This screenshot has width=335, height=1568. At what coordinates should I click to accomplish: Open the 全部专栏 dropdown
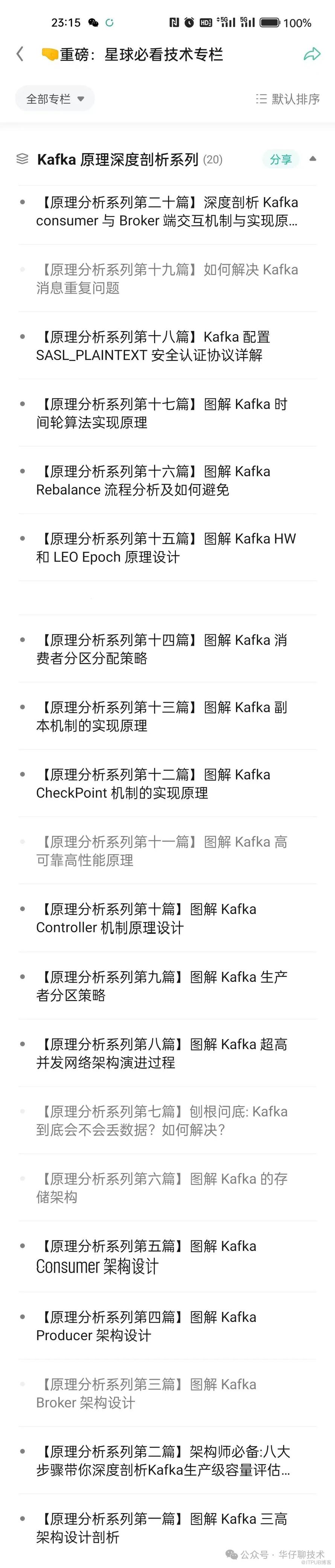click(x=55, y=99)
